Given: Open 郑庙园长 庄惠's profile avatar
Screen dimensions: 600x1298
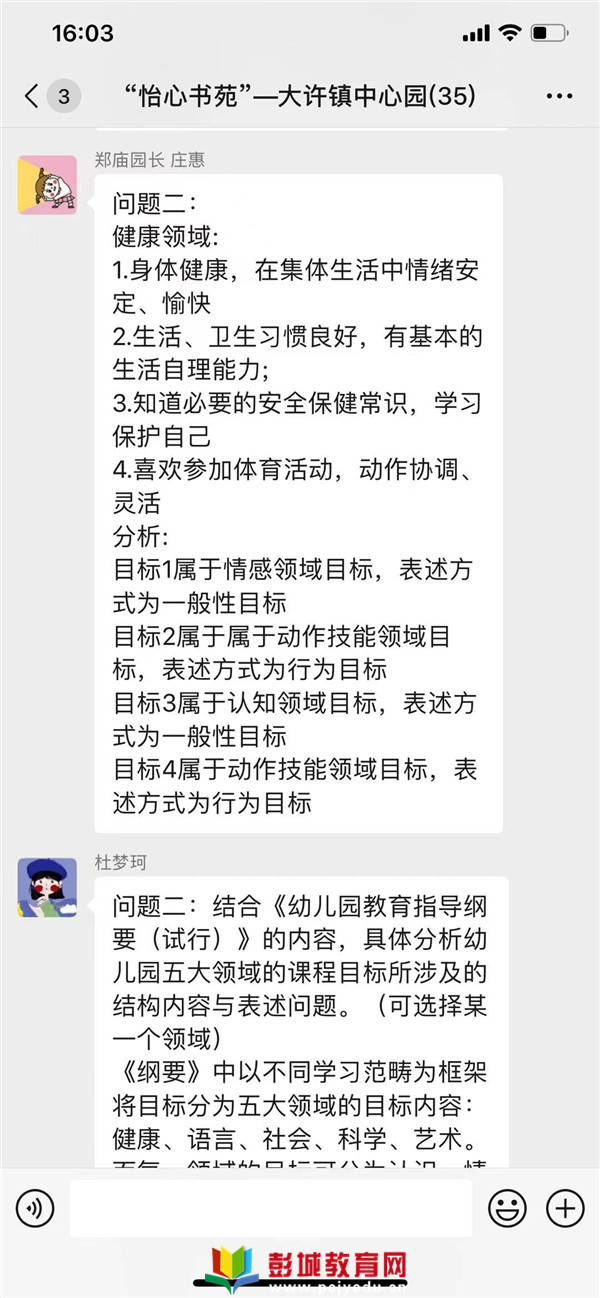Looking at the screenshot, I should click(47, 185).
